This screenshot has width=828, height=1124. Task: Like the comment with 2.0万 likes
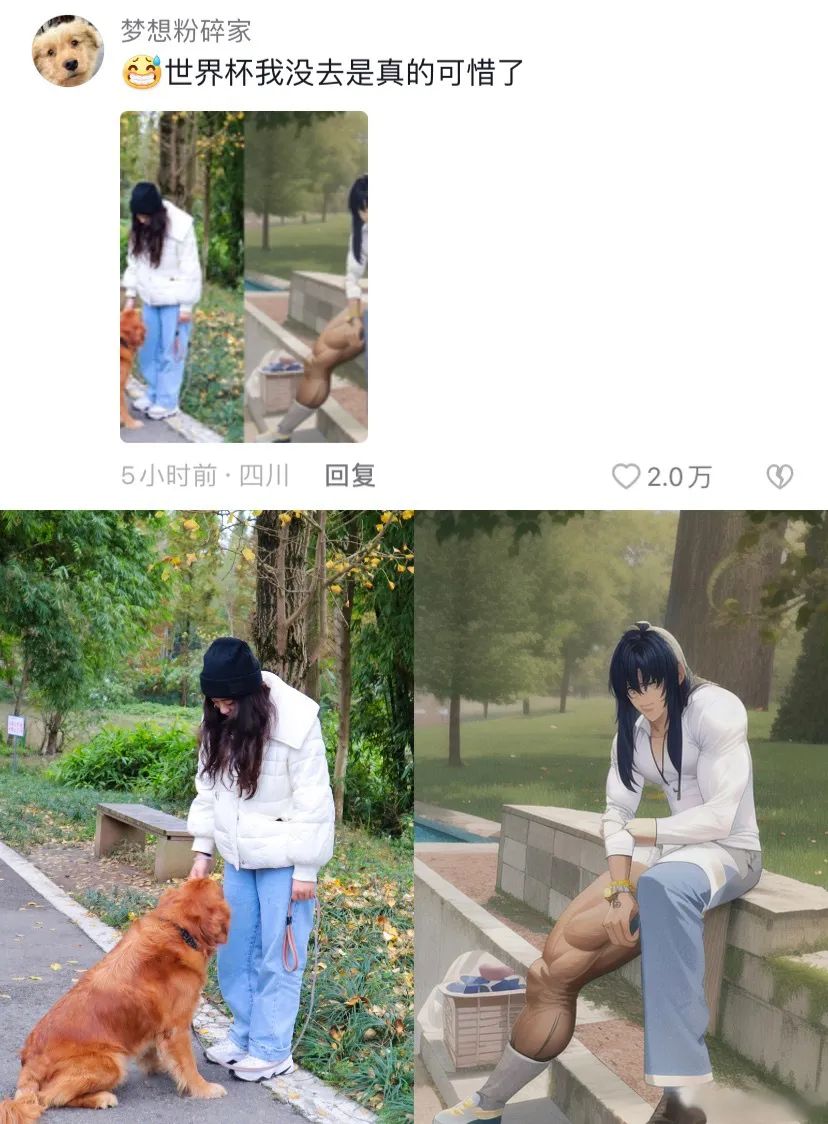tap(627, 477)
